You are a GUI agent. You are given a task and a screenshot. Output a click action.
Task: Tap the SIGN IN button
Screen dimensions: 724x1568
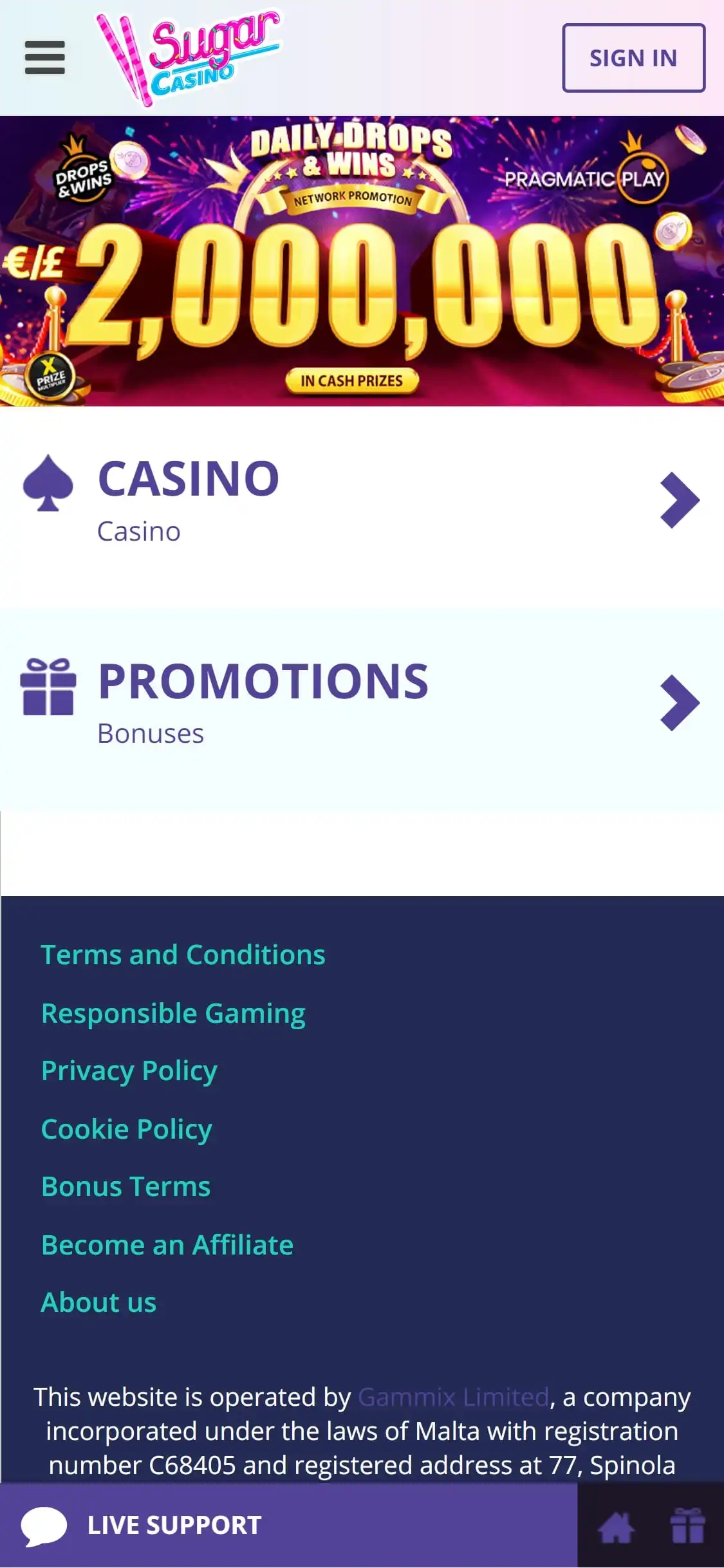click(x=633, y=58)
